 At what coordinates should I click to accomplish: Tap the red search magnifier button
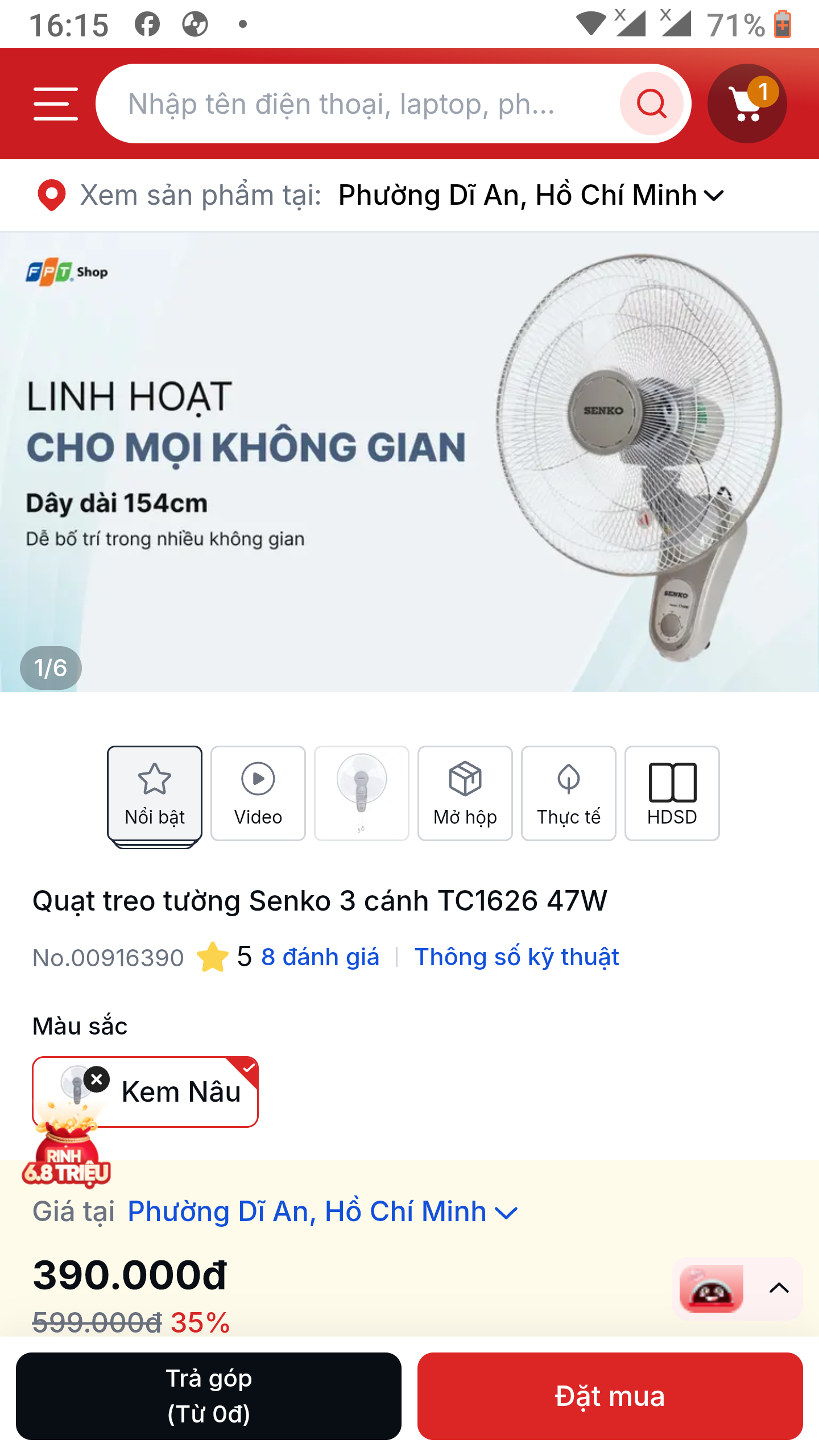click(x=651, y=104)
